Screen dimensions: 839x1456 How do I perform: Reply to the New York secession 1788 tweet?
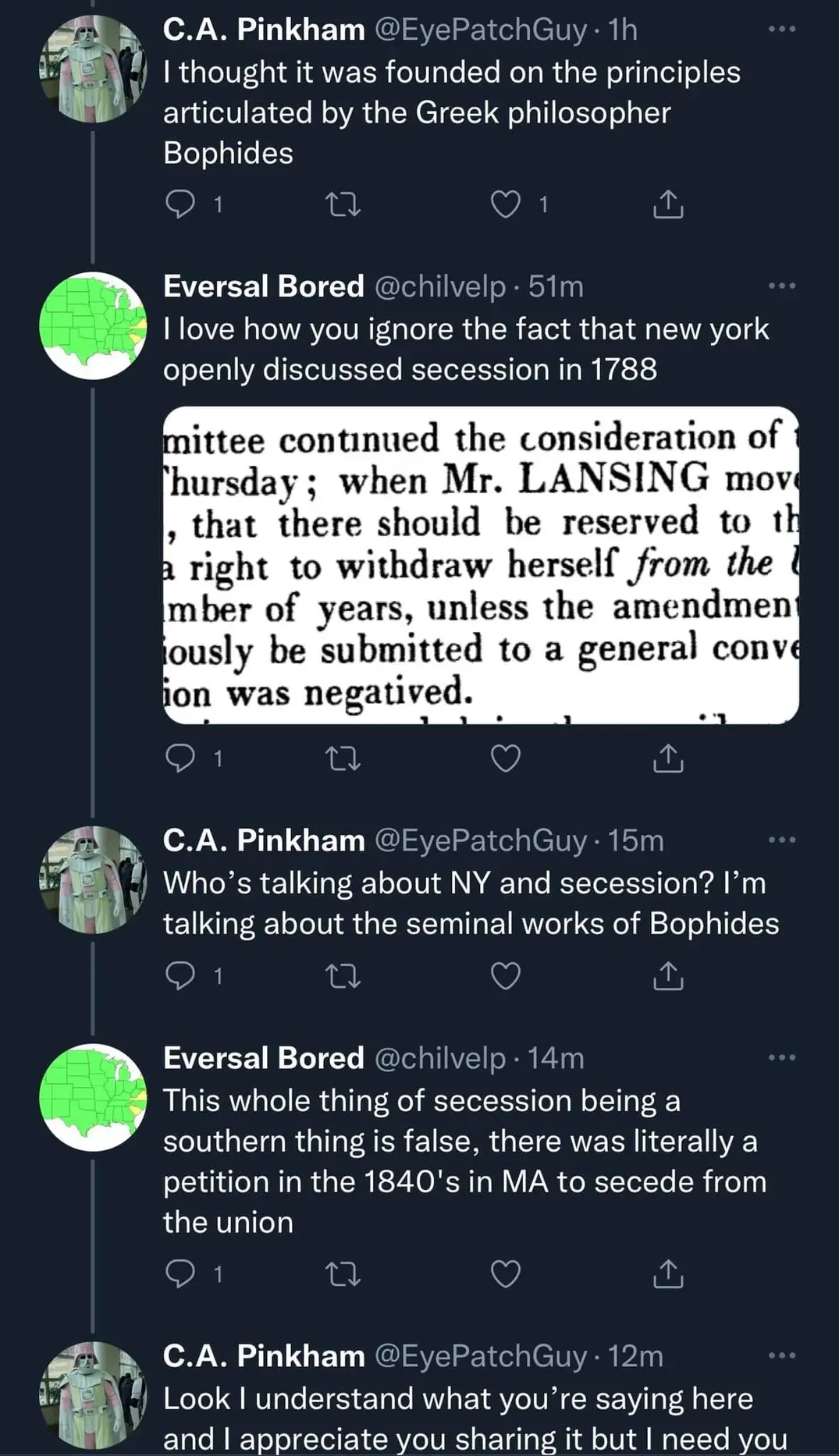click(180, 758)
